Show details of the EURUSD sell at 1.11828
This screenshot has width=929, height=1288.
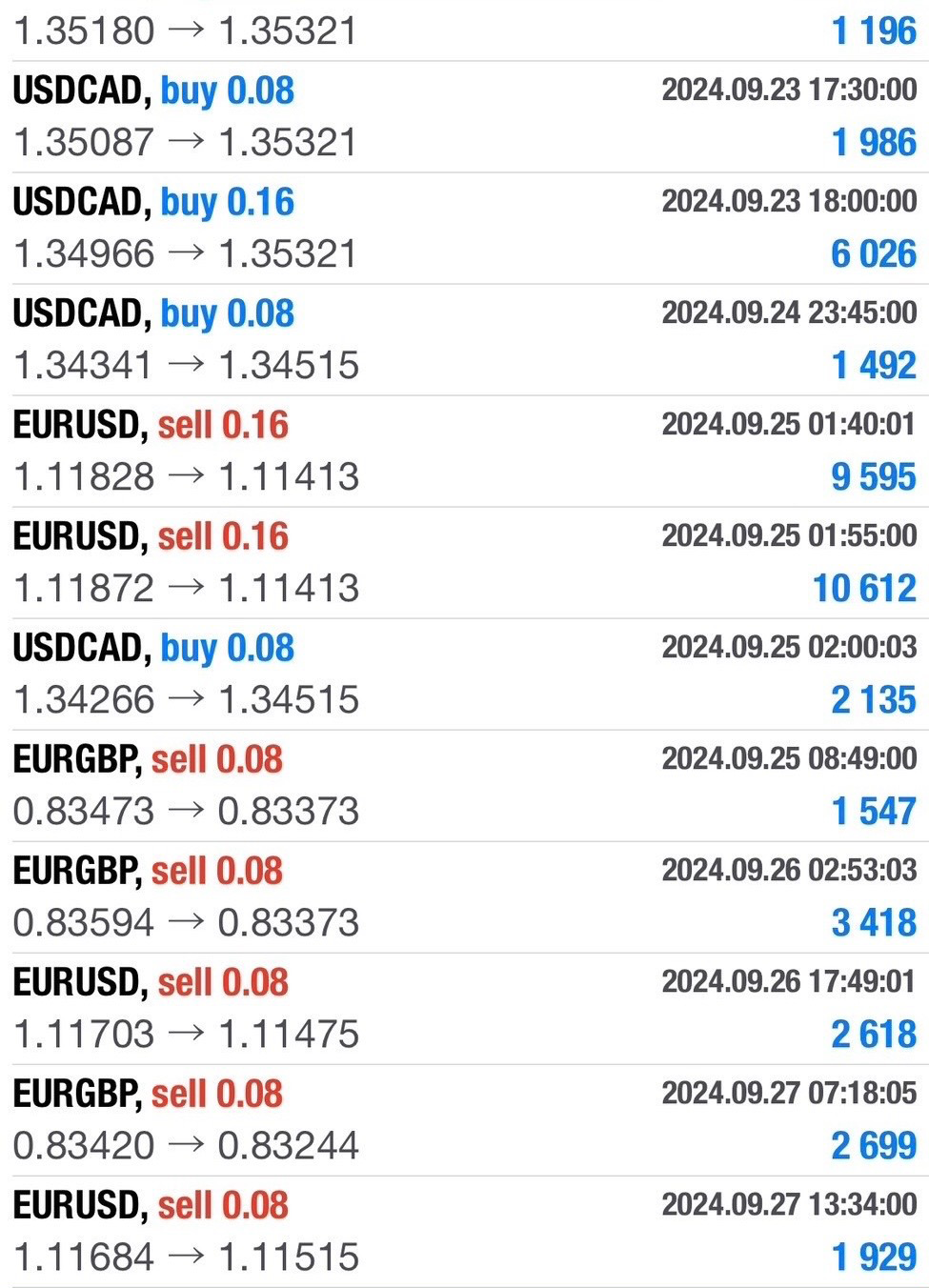point(464,452)
